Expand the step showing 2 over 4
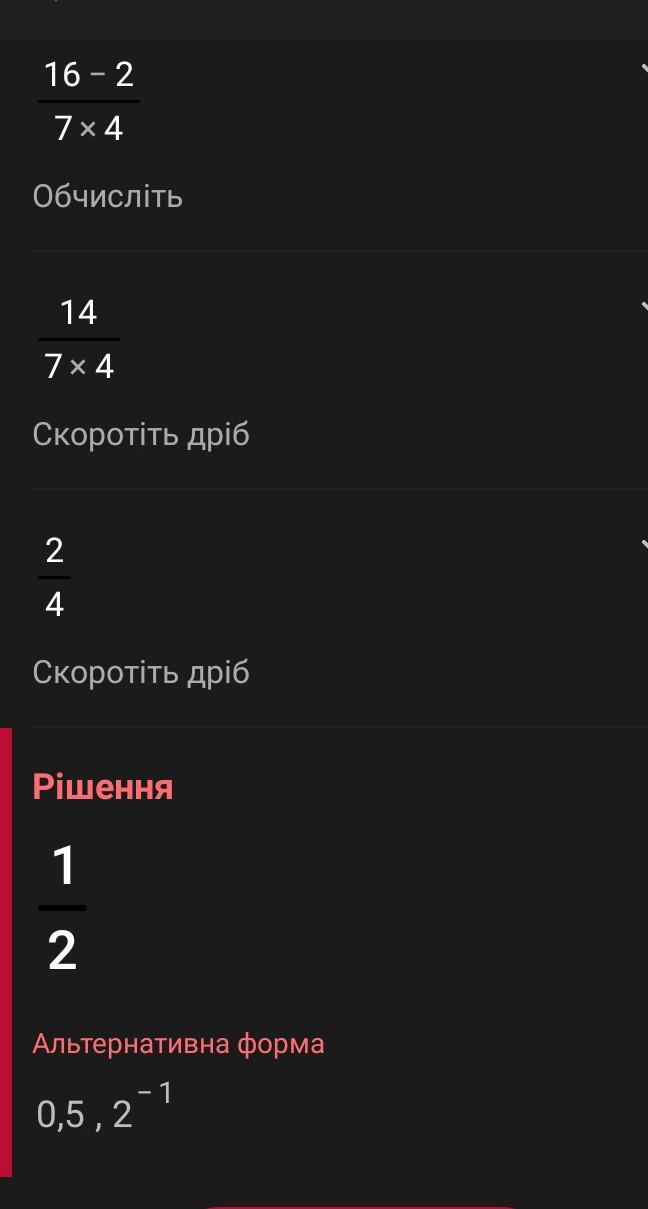This screenshot has width=648, height=1209. [x=642, y=545]
